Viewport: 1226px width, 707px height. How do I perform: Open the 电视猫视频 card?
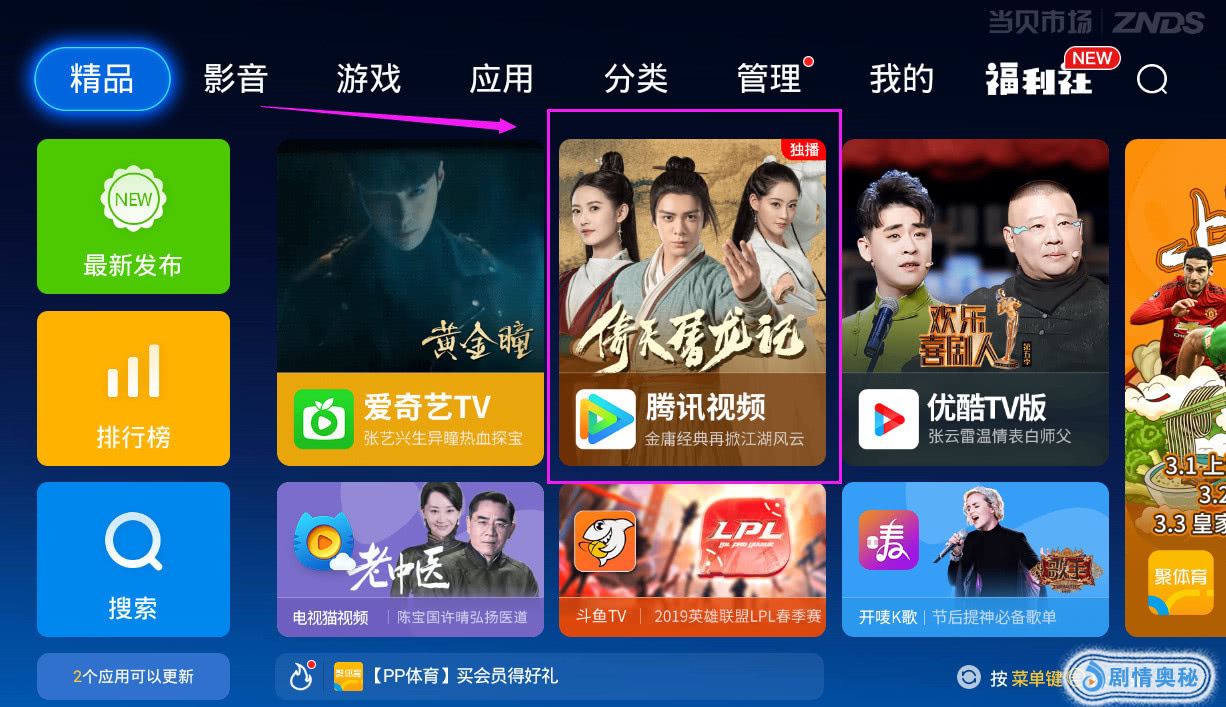(x=410, y=559)
